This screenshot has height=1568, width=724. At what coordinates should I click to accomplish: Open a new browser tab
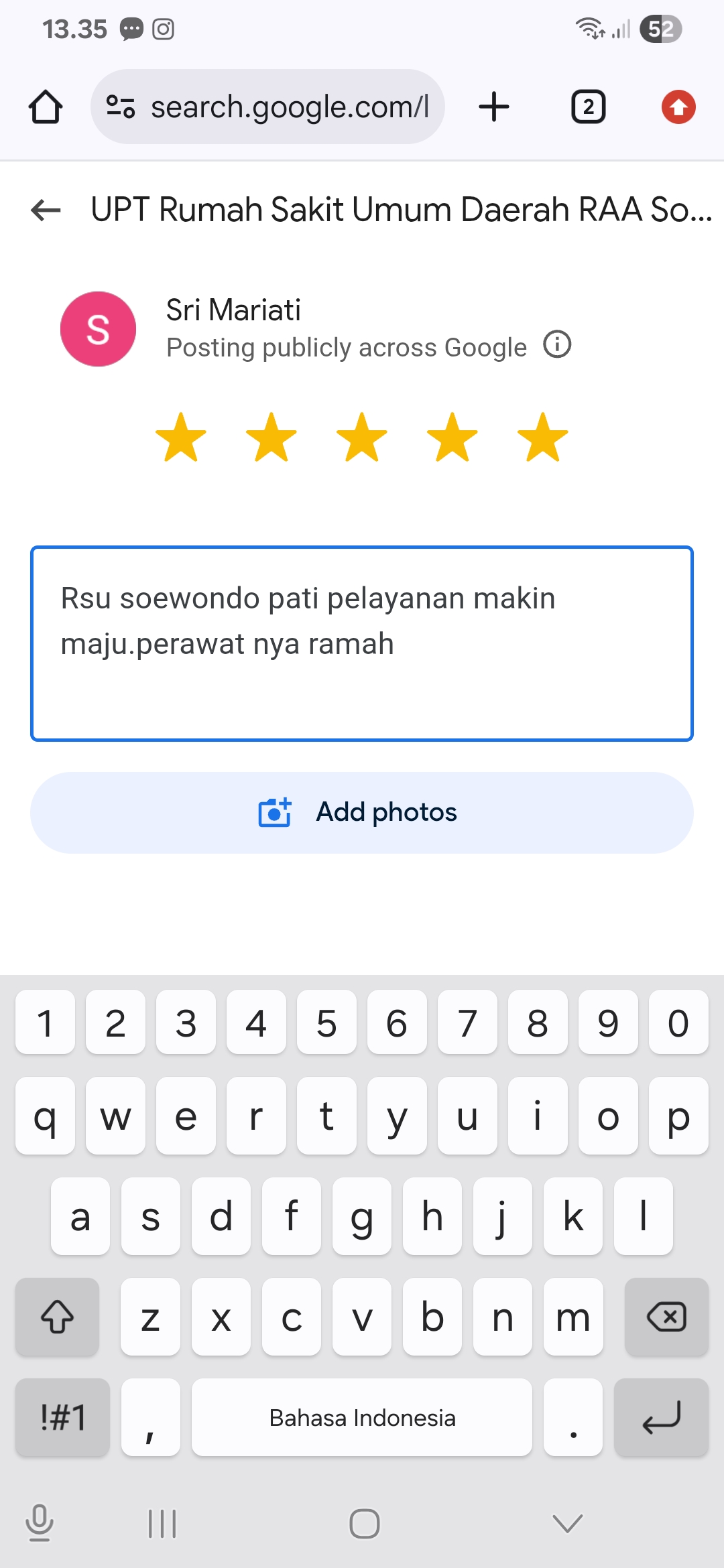[x=494, y=107]
